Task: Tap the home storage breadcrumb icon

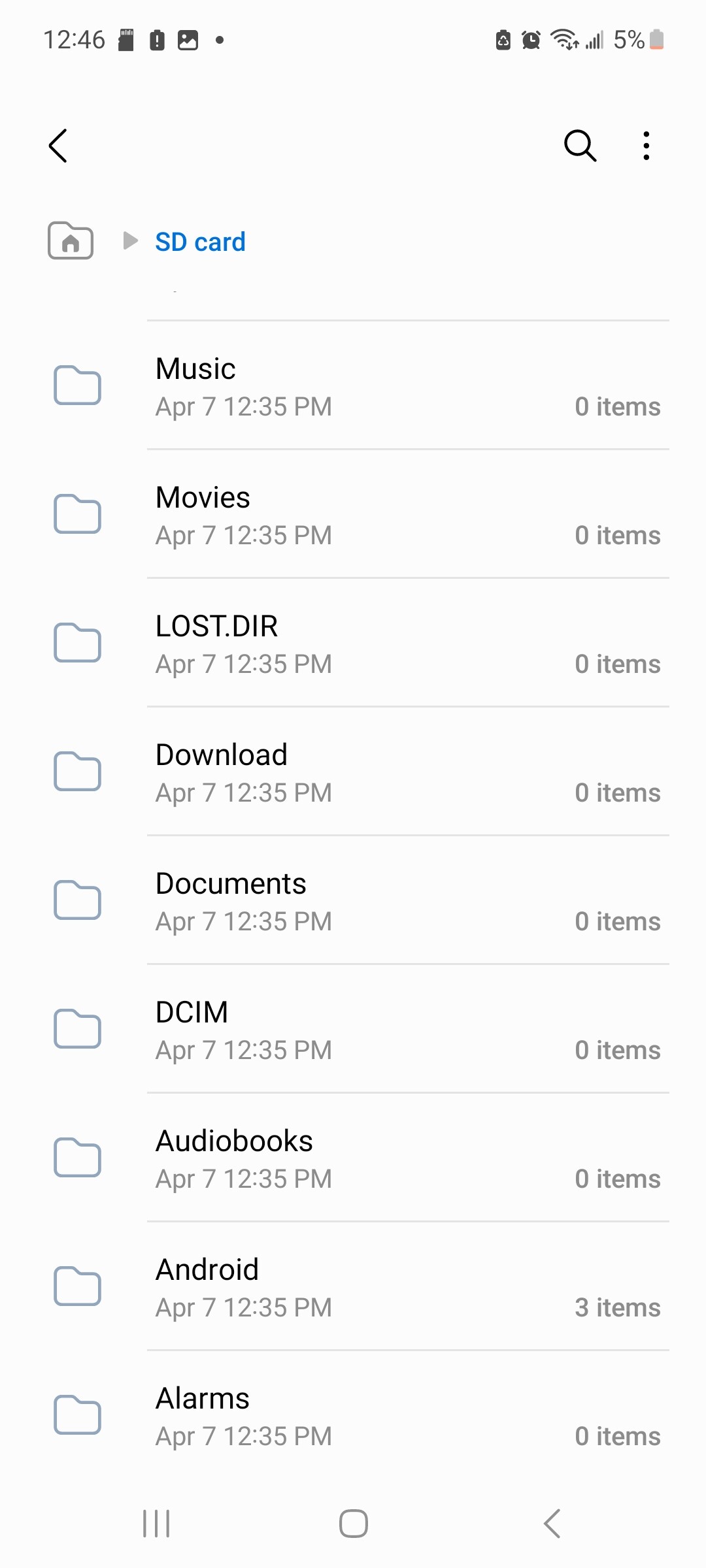Action: point(71,241)
